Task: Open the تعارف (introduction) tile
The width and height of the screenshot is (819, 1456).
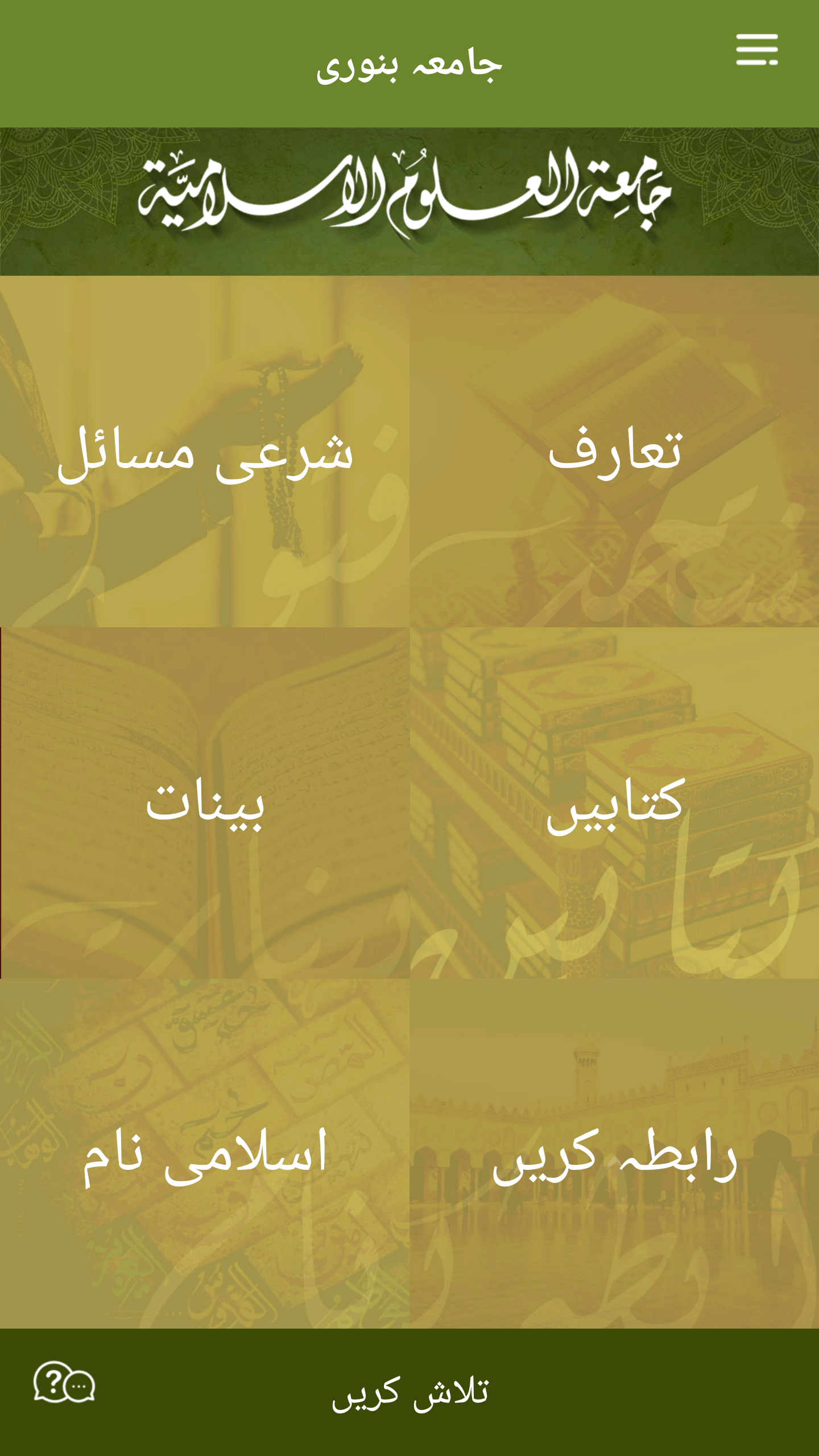Action: [x=614, y=452]
